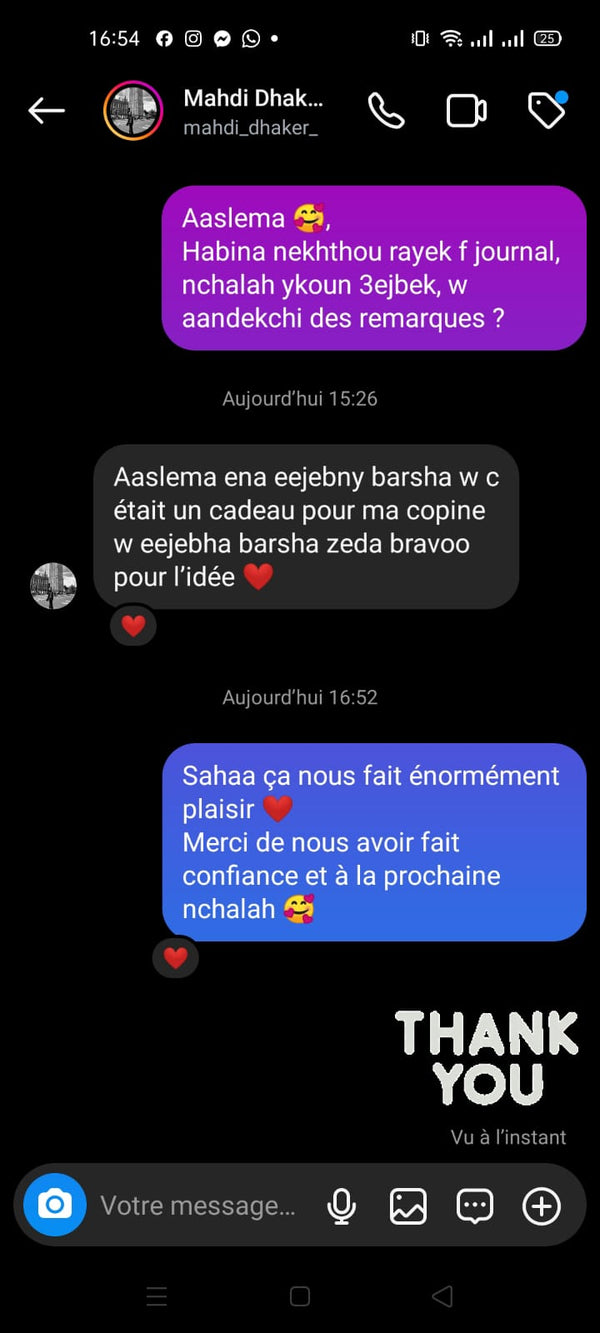The width and height of the screenshot is (600, 1333).
Task: Start a video call with Mahdi
Action: (466, 111)
